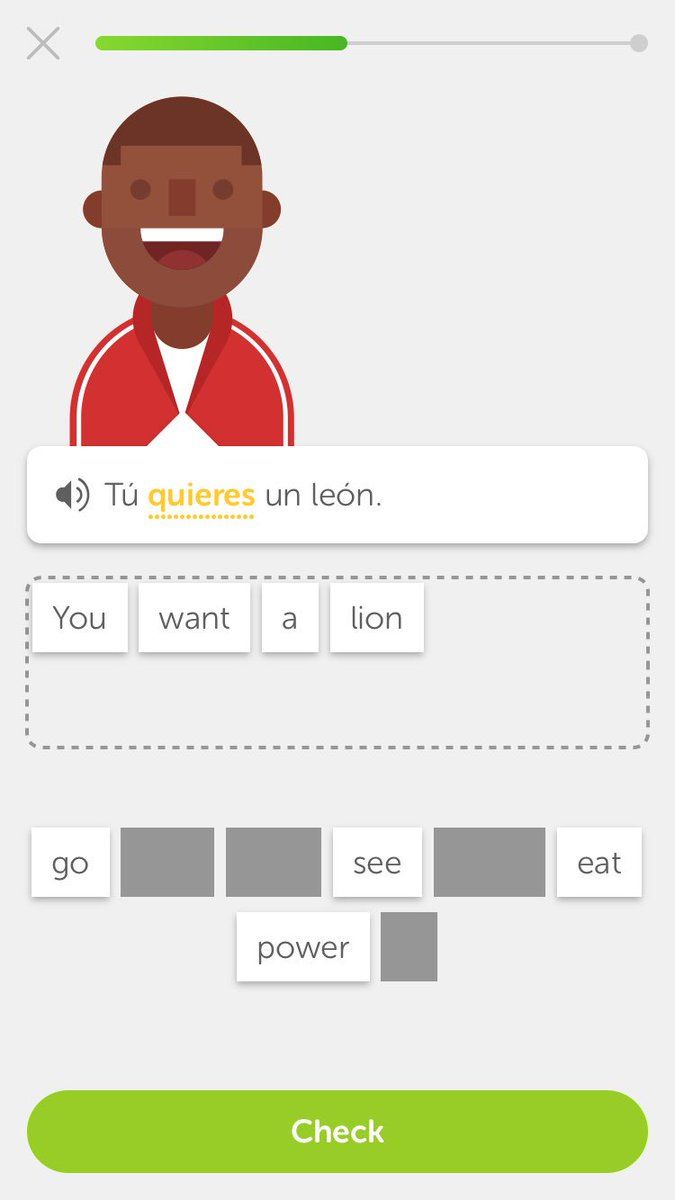The image size is (675, 1200).
Task: Select the word see from the word bank
Action: point(377,863)
